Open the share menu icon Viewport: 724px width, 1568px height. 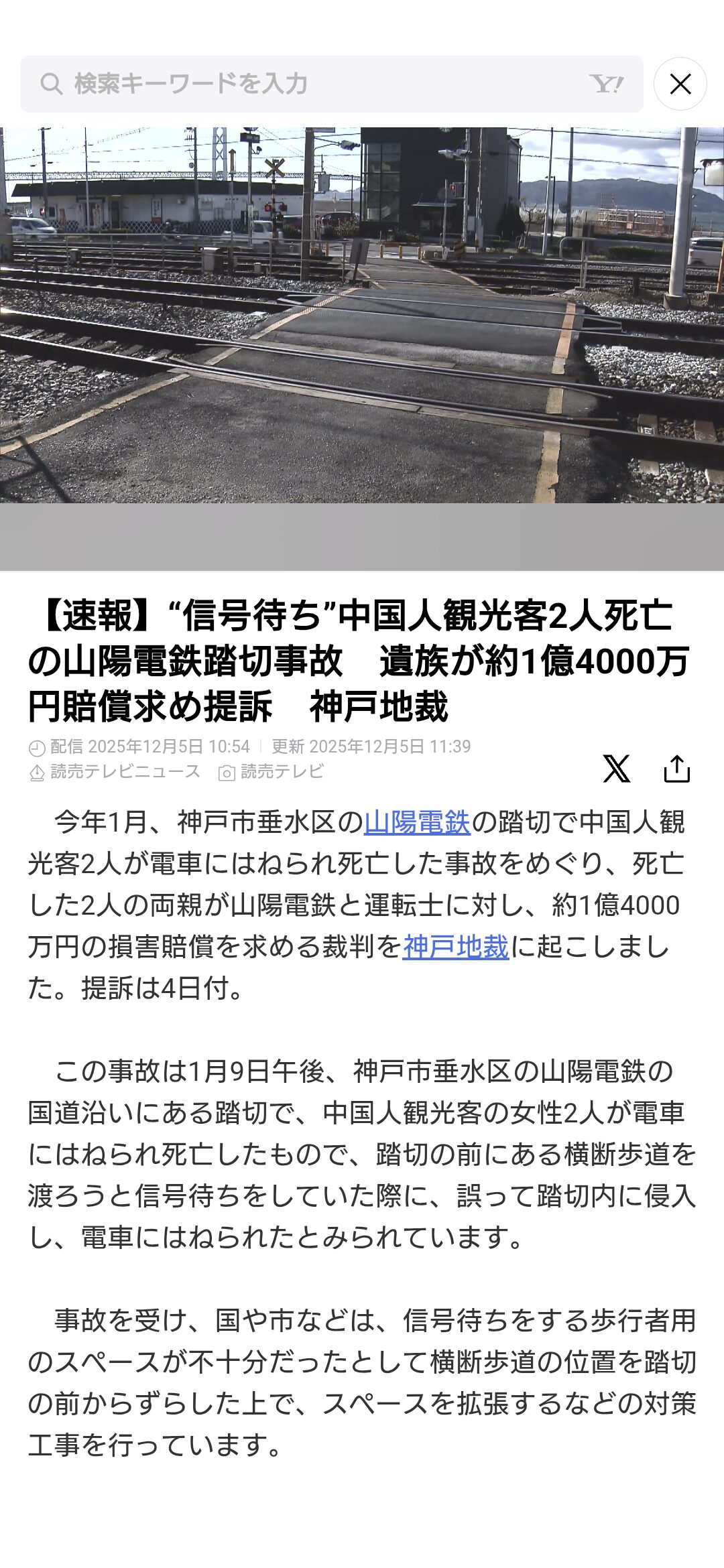click(676, 769)
